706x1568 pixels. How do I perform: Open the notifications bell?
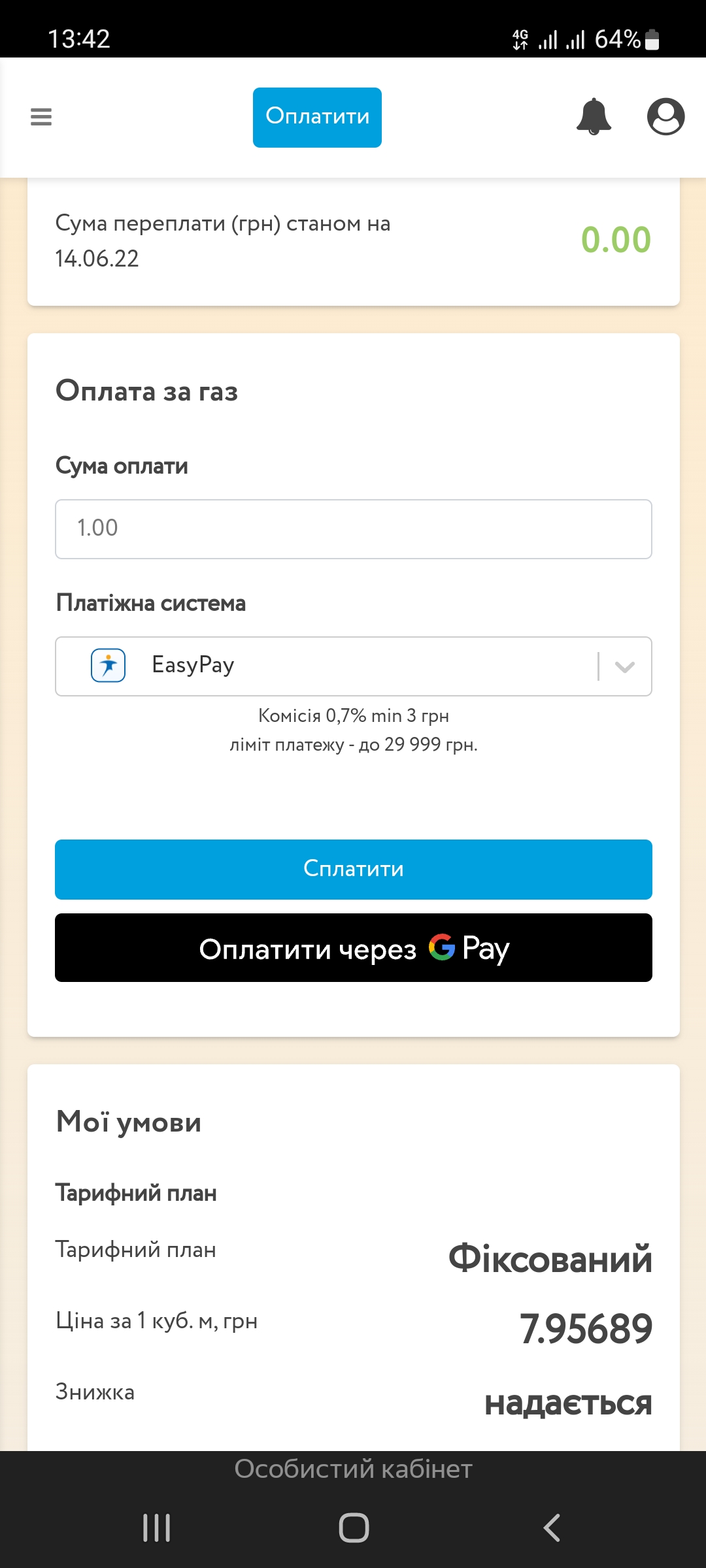coord(594,117)
